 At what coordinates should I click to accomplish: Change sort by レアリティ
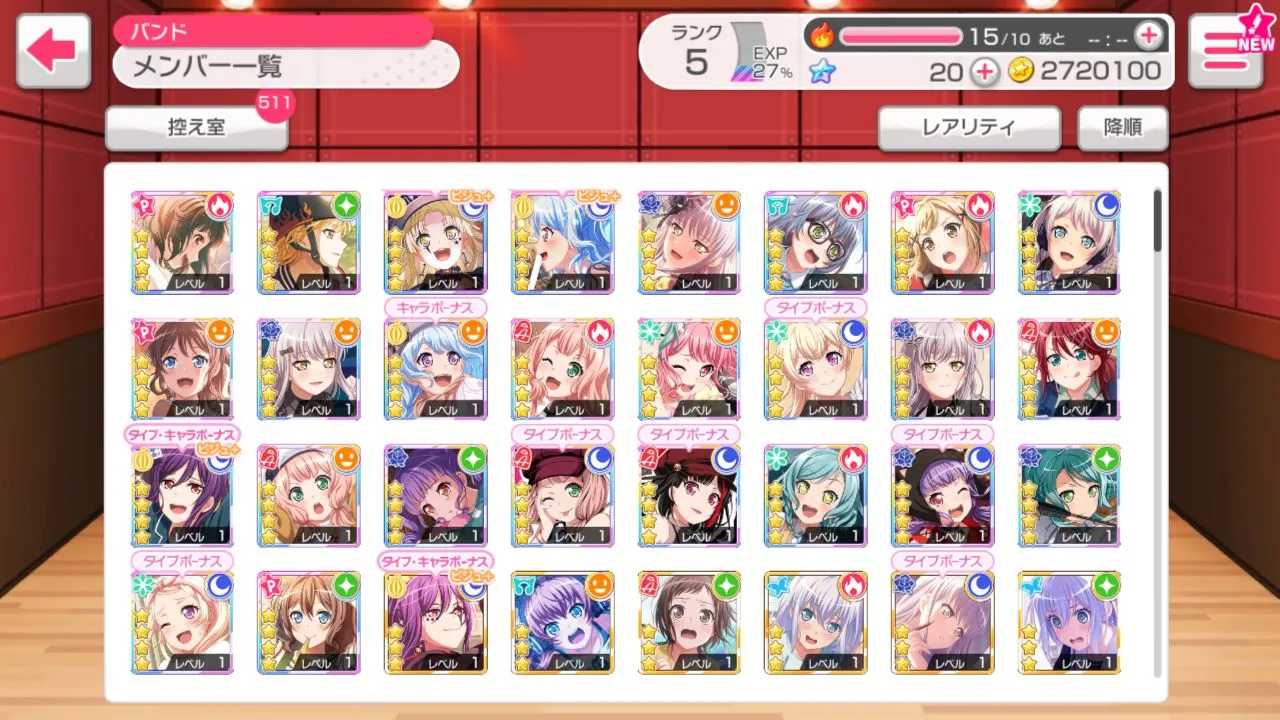coord(968,128)
